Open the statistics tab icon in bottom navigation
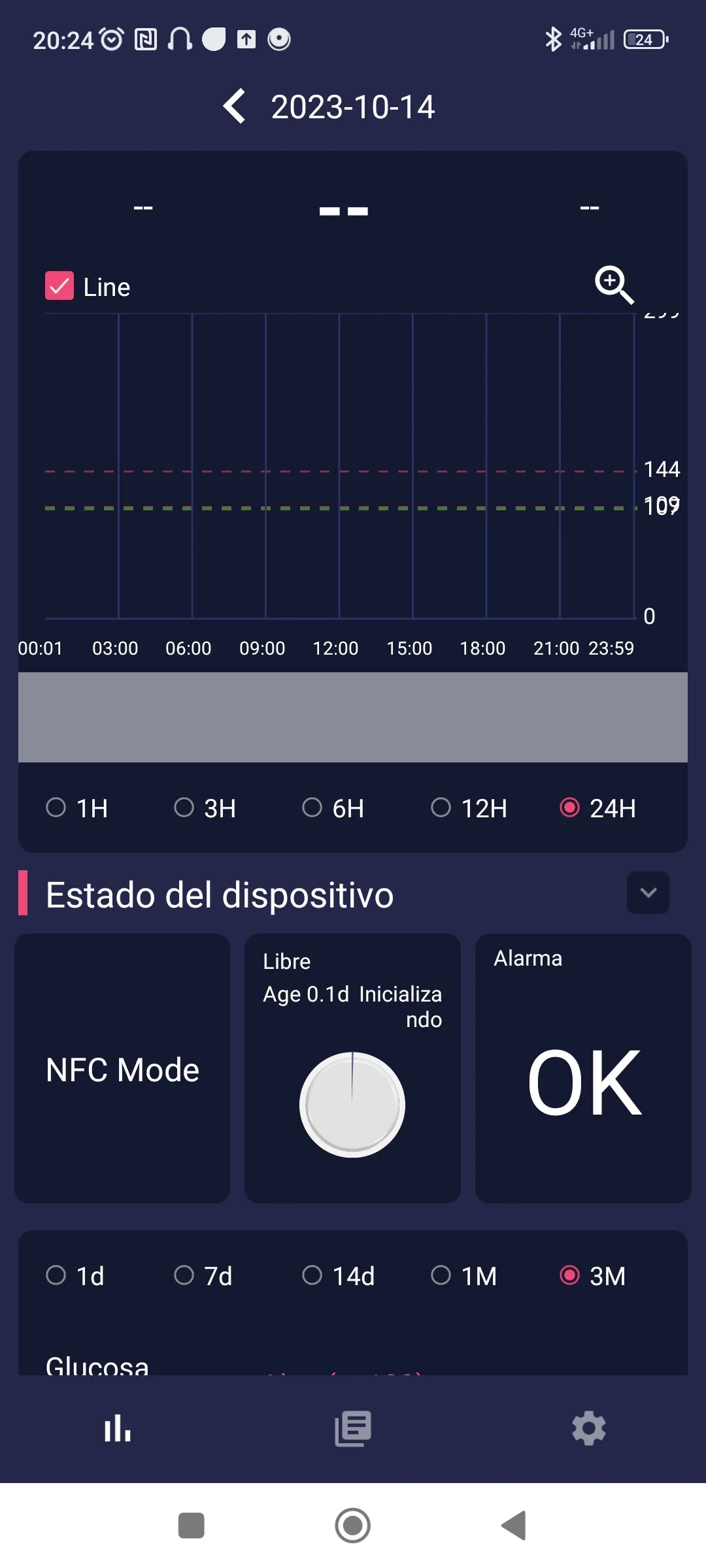This screenshot has width=706, height=1568. click(116, 1429)
